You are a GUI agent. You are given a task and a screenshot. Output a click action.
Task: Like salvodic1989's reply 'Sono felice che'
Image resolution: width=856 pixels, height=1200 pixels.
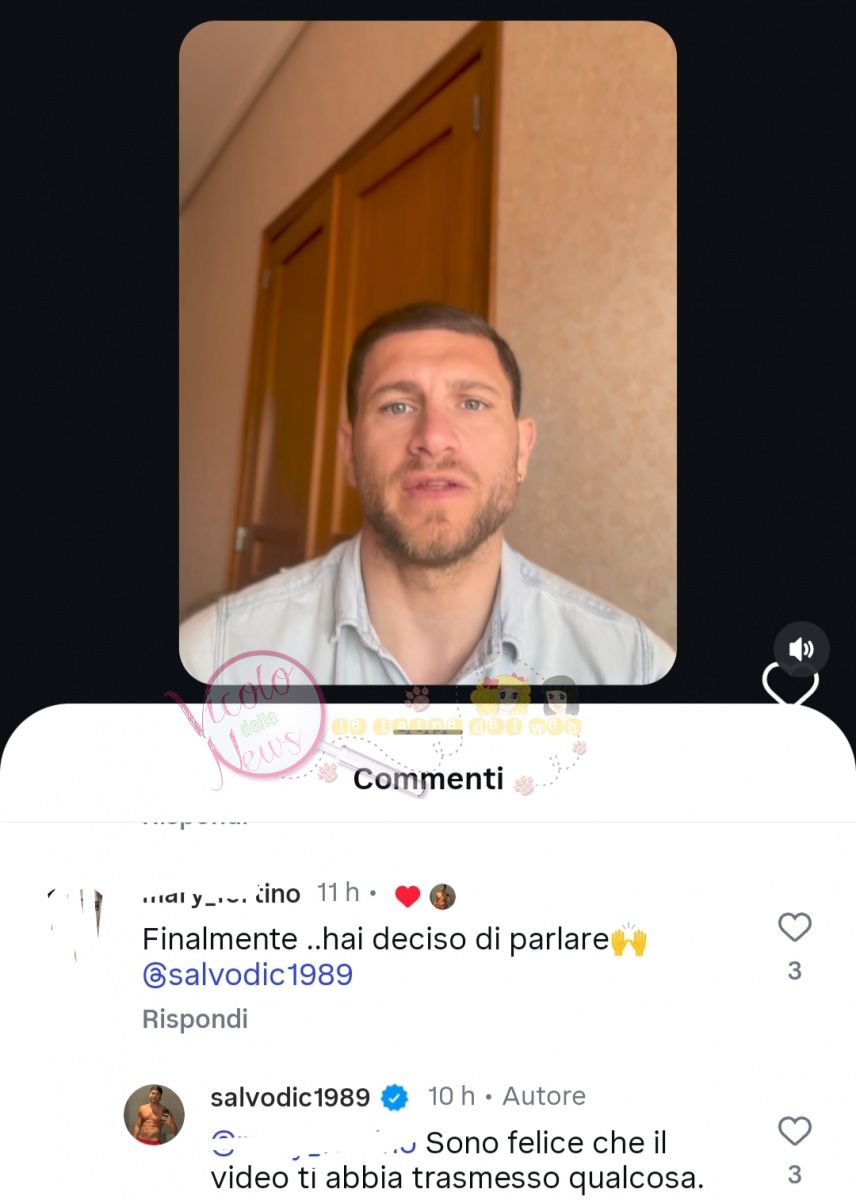[x=794, y=1132]
